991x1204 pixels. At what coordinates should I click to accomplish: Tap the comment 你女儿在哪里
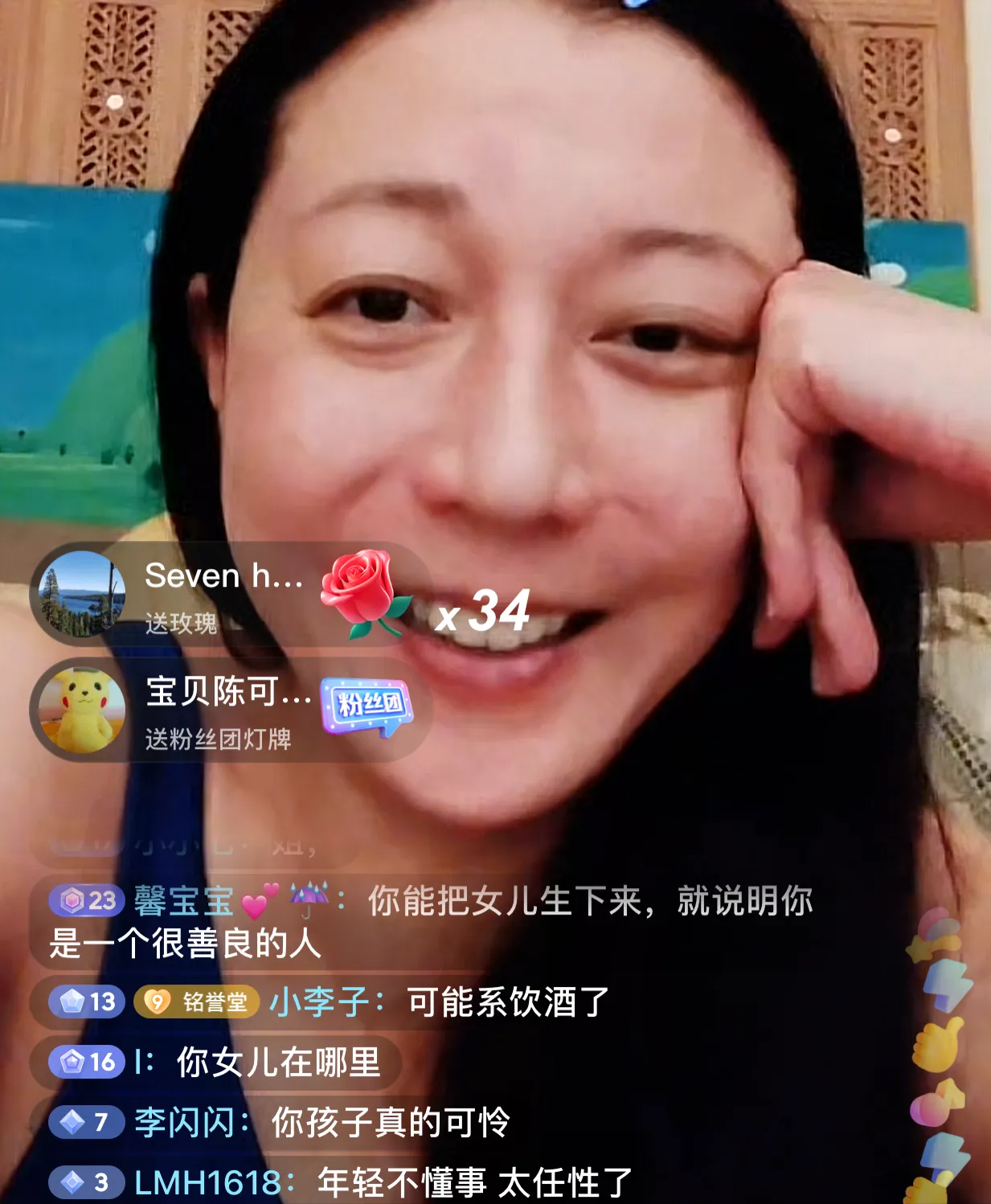point(278,1063)
